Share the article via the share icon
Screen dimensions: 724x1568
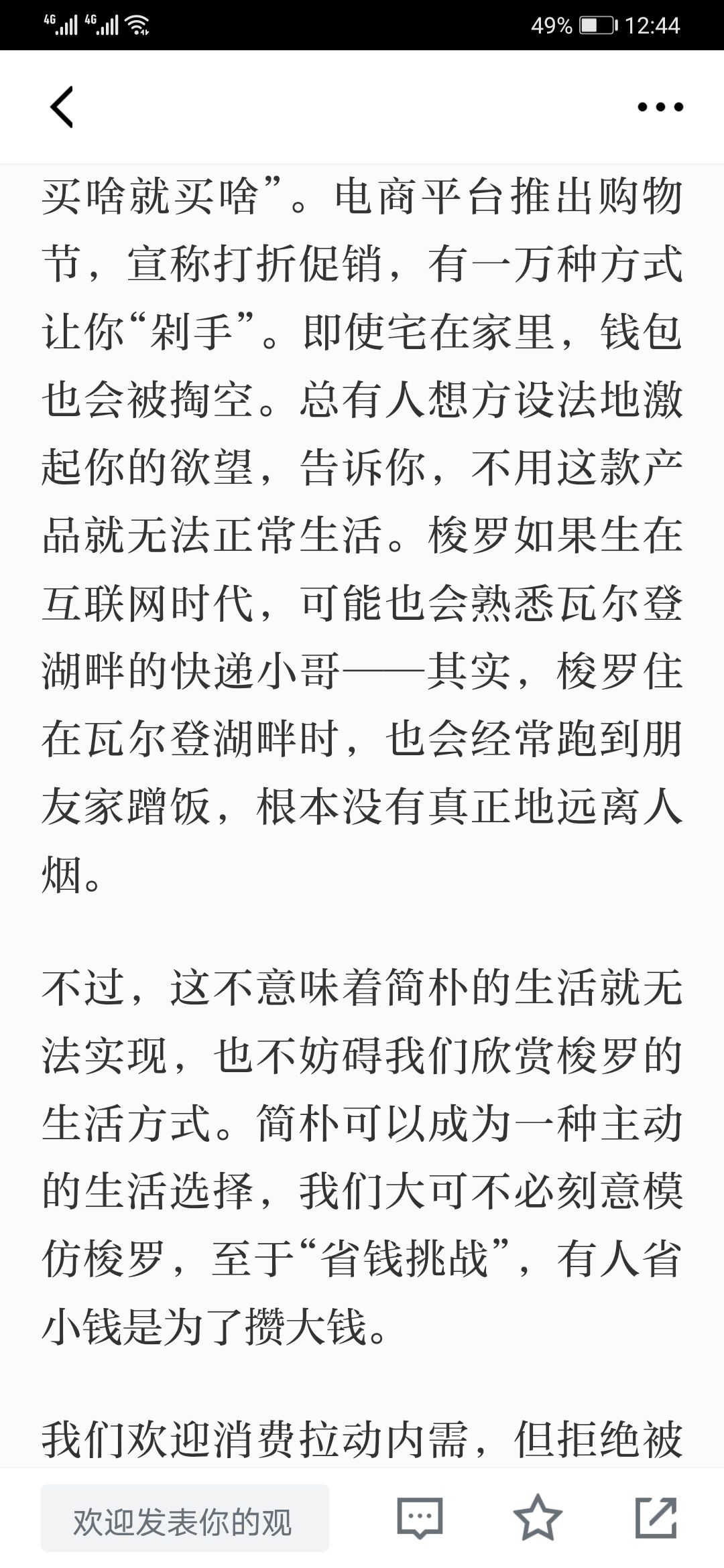(656, 1517)
